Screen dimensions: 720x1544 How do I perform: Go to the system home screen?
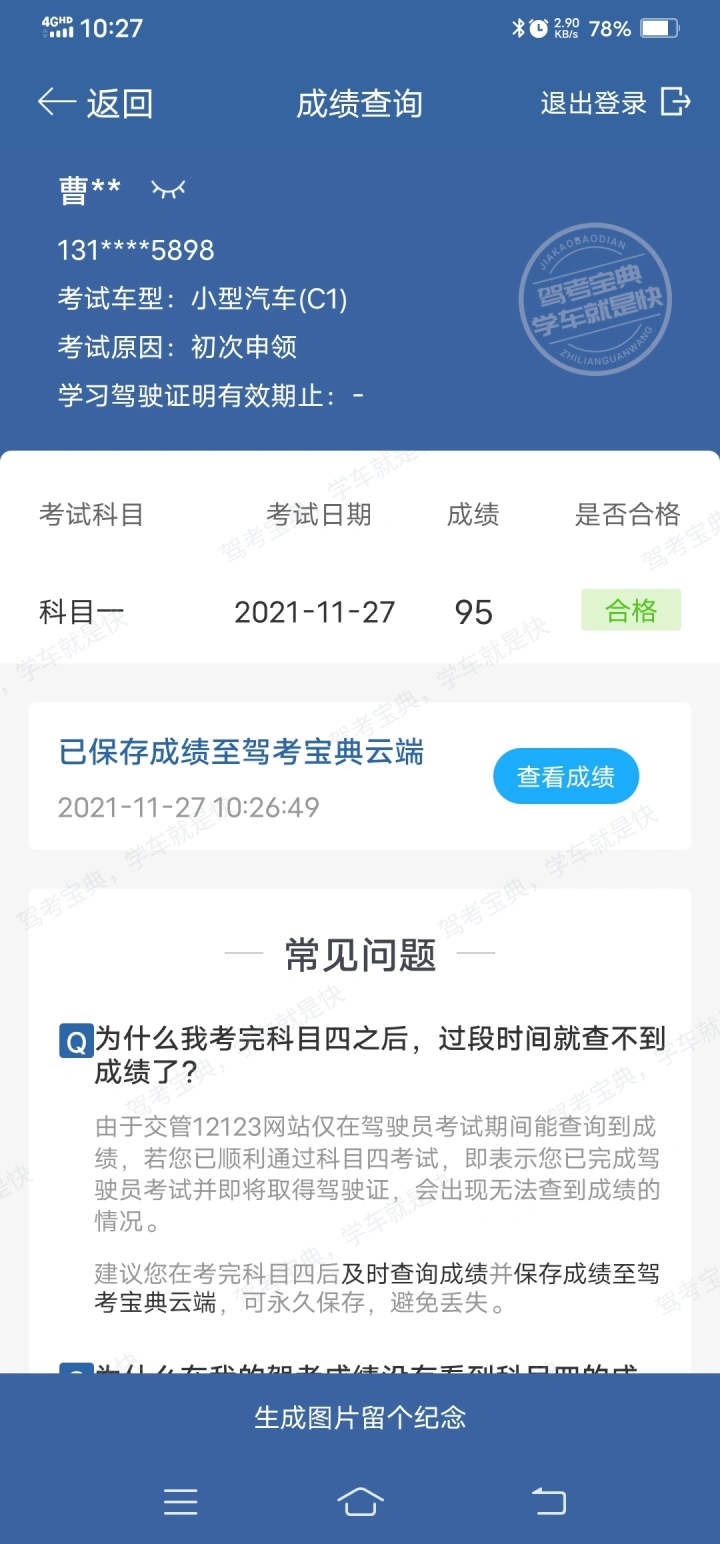click(x=360, y=1501)
